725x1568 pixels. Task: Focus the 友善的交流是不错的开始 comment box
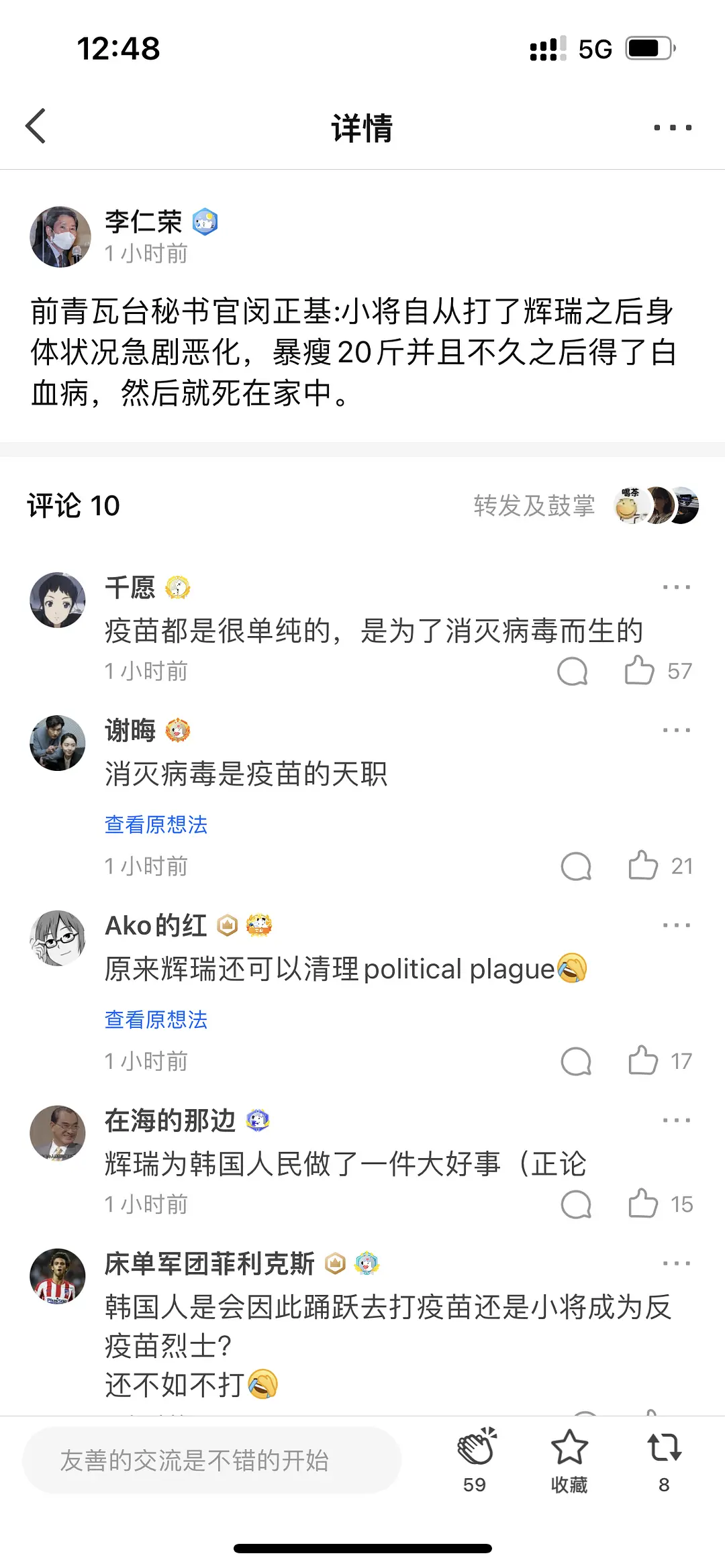point(211,1460)
